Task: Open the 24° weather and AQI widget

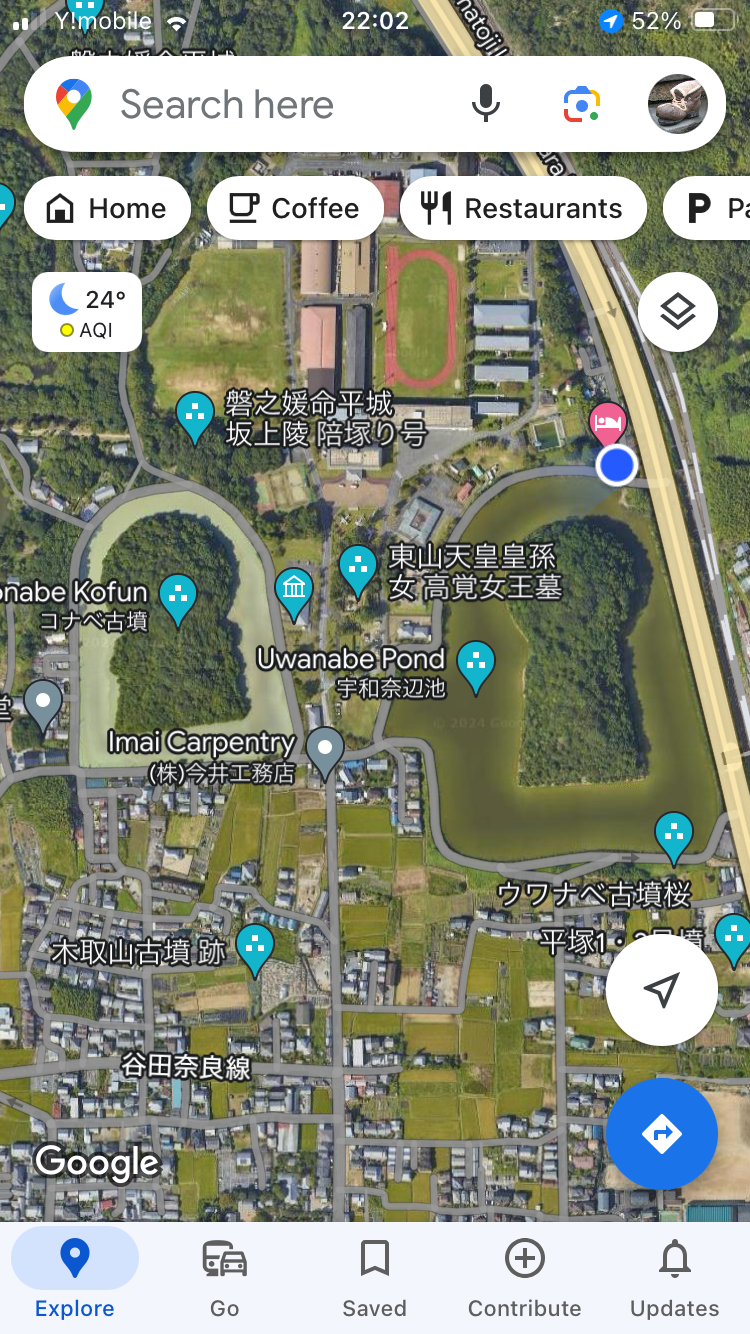Action: pos(87,312)
